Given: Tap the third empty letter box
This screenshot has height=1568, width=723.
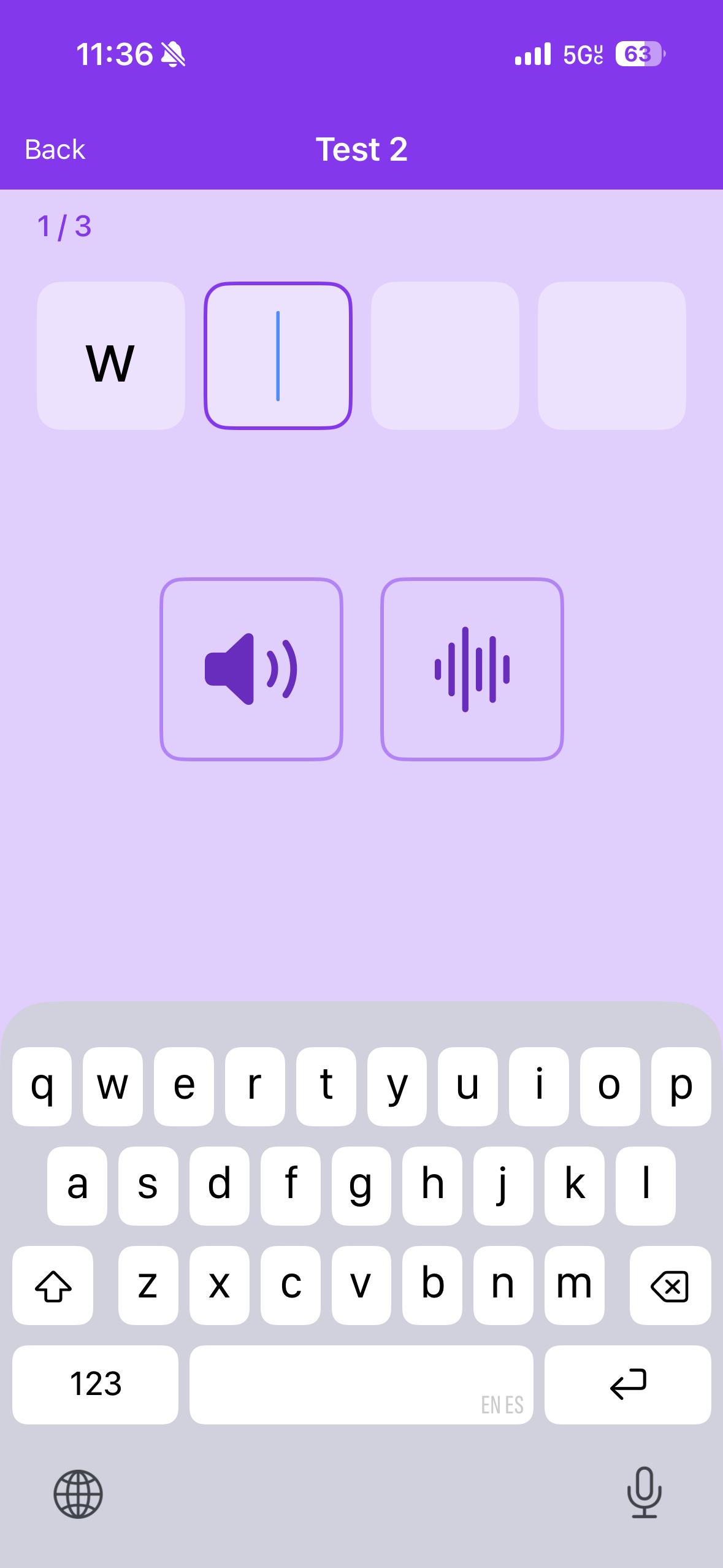Looking at the screenshot, I should [x=445, y=355].
